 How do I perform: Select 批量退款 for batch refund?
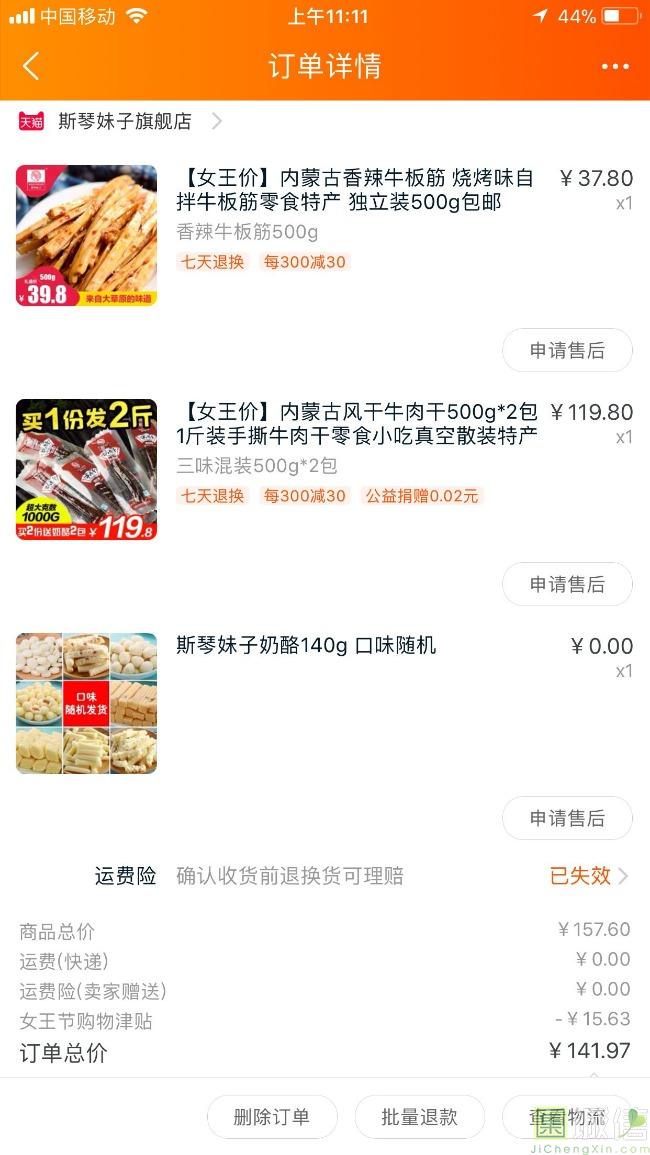(419, 1117)
